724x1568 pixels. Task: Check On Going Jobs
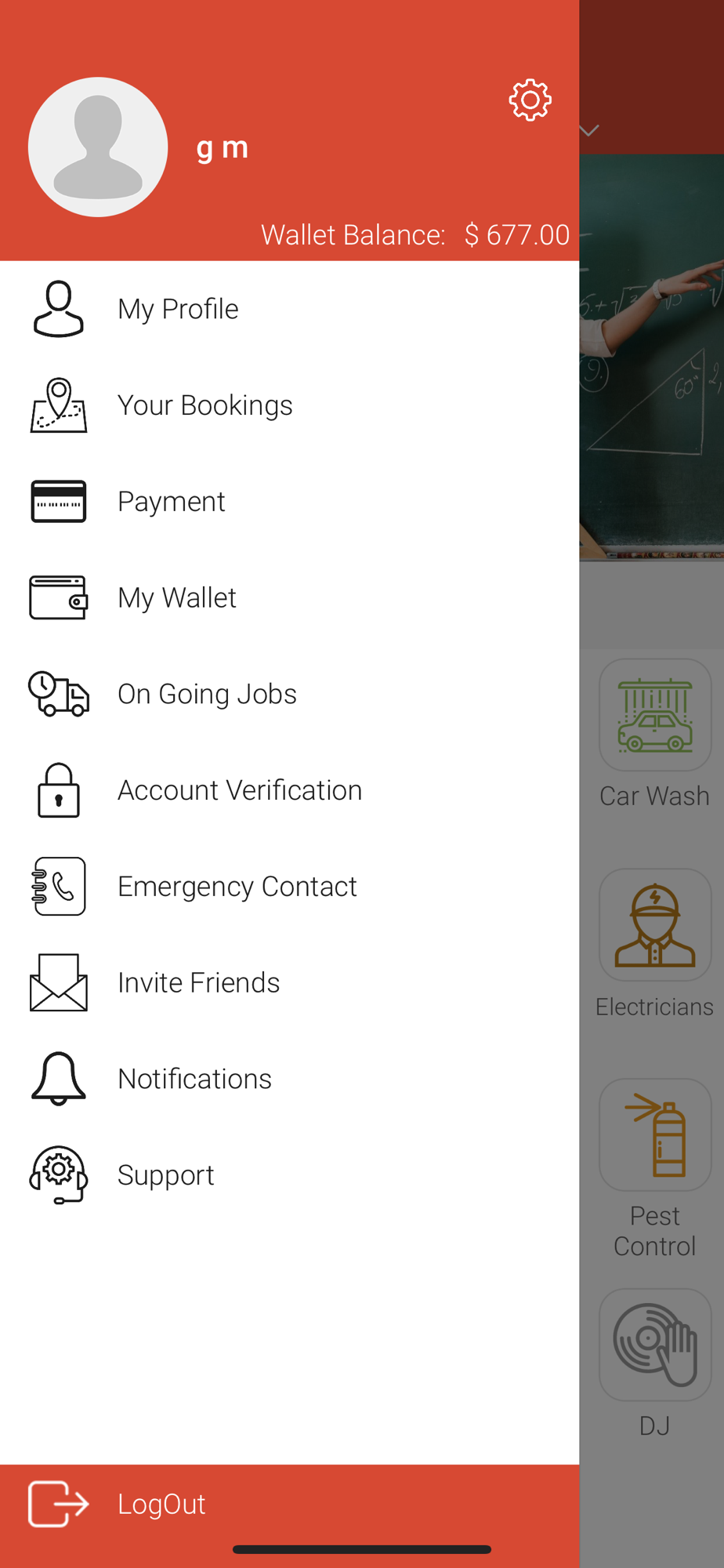[x=207, y=694]
